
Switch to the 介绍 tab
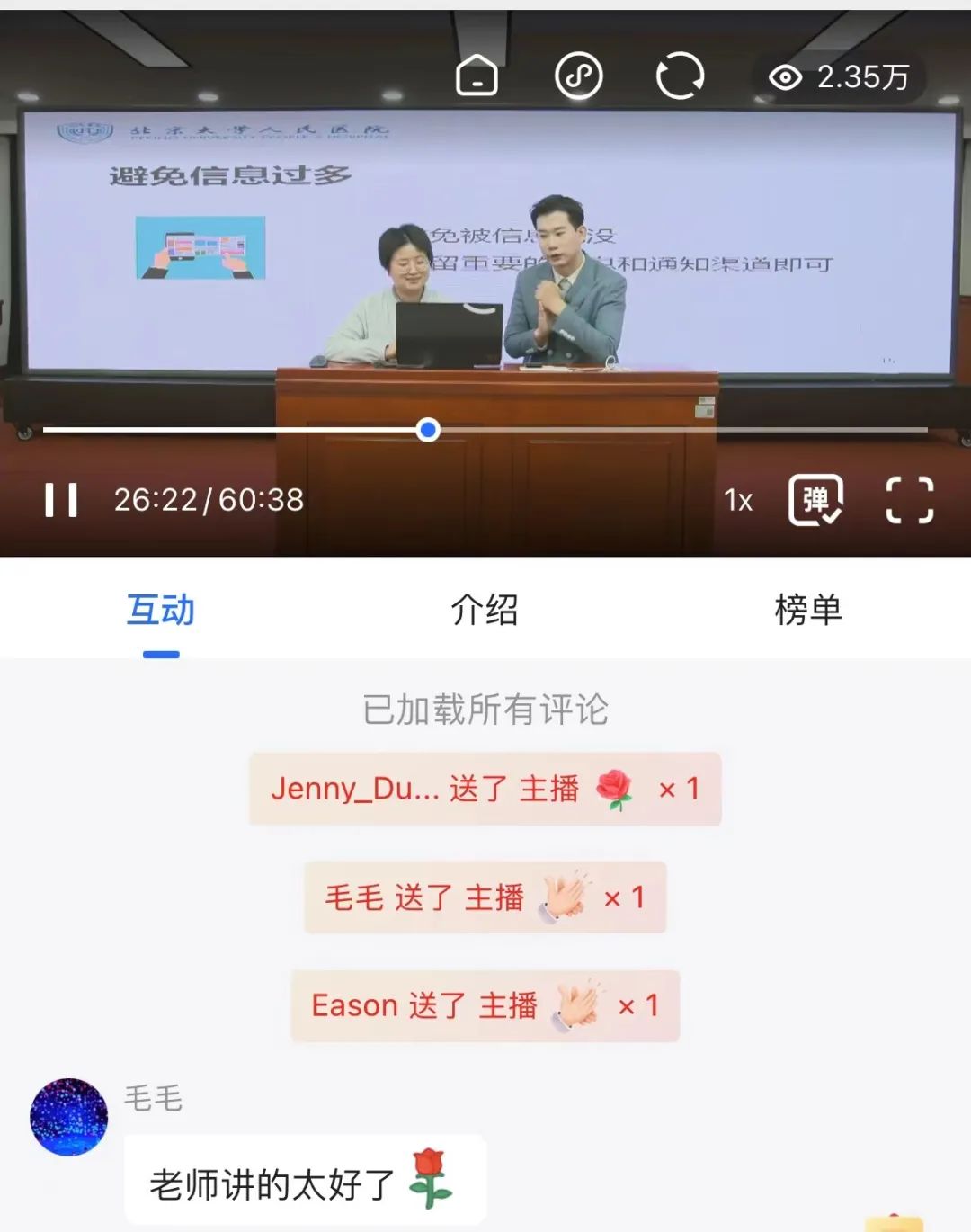click(x=485, y=611)
